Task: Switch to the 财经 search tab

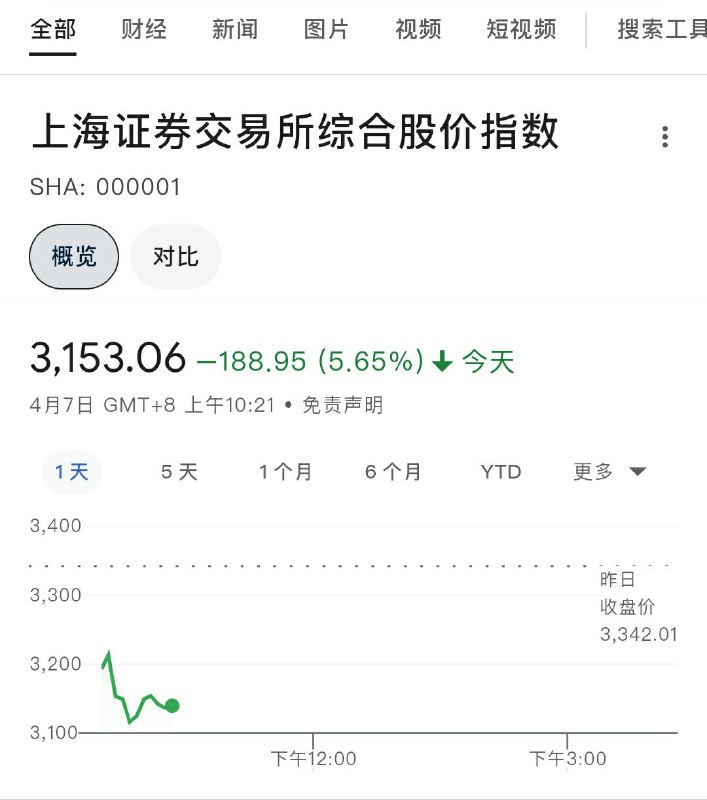Action: [x=144, y=29]
